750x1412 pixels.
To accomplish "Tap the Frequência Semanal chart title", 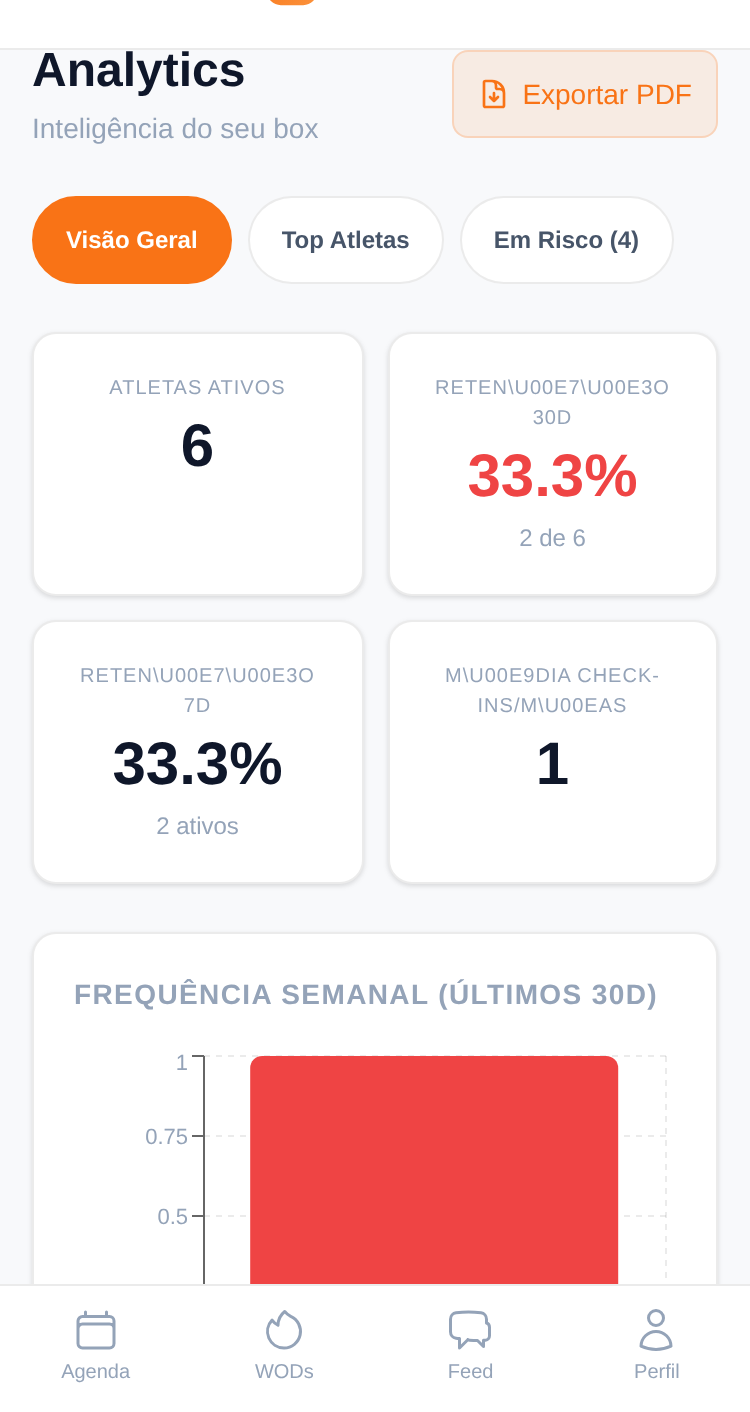I will tap(366, 995).
